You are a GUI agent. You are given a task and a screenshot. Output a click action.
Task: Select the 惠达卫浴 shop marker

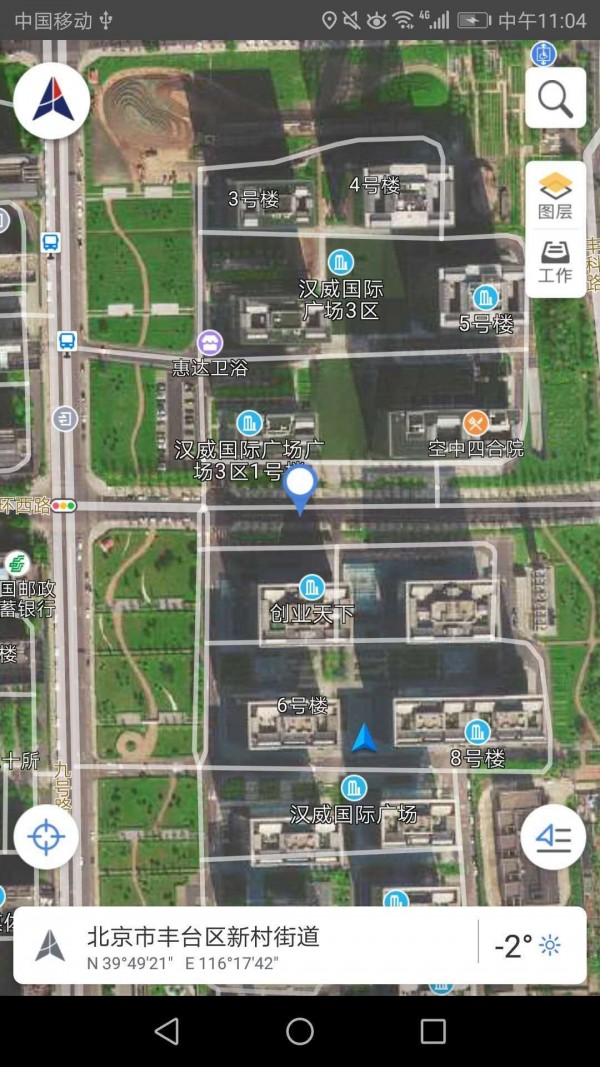coord(210,343)
